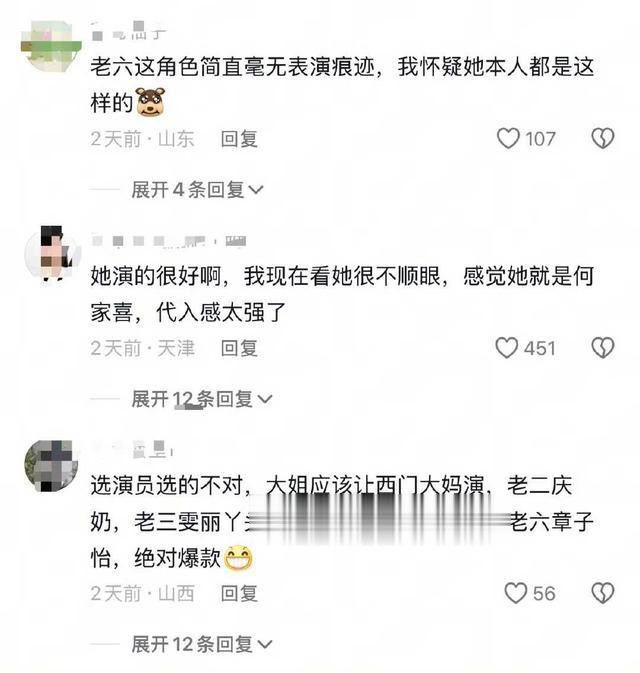Reply to the comment from Tianjin
This screenshot has width=640, height=673.
tap(239, 348)
